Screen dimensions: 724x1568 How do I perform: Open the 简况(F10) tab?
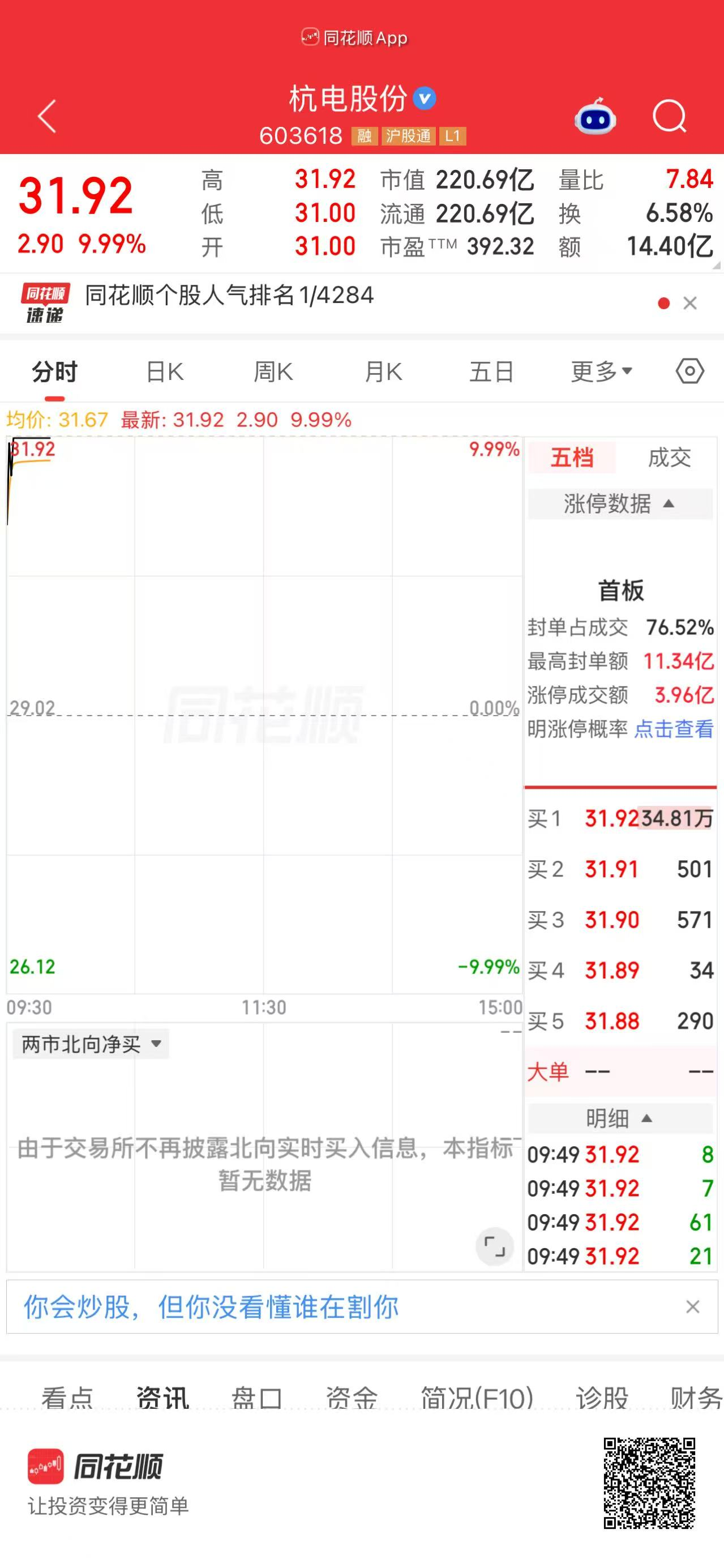[x=477, y=1398]
